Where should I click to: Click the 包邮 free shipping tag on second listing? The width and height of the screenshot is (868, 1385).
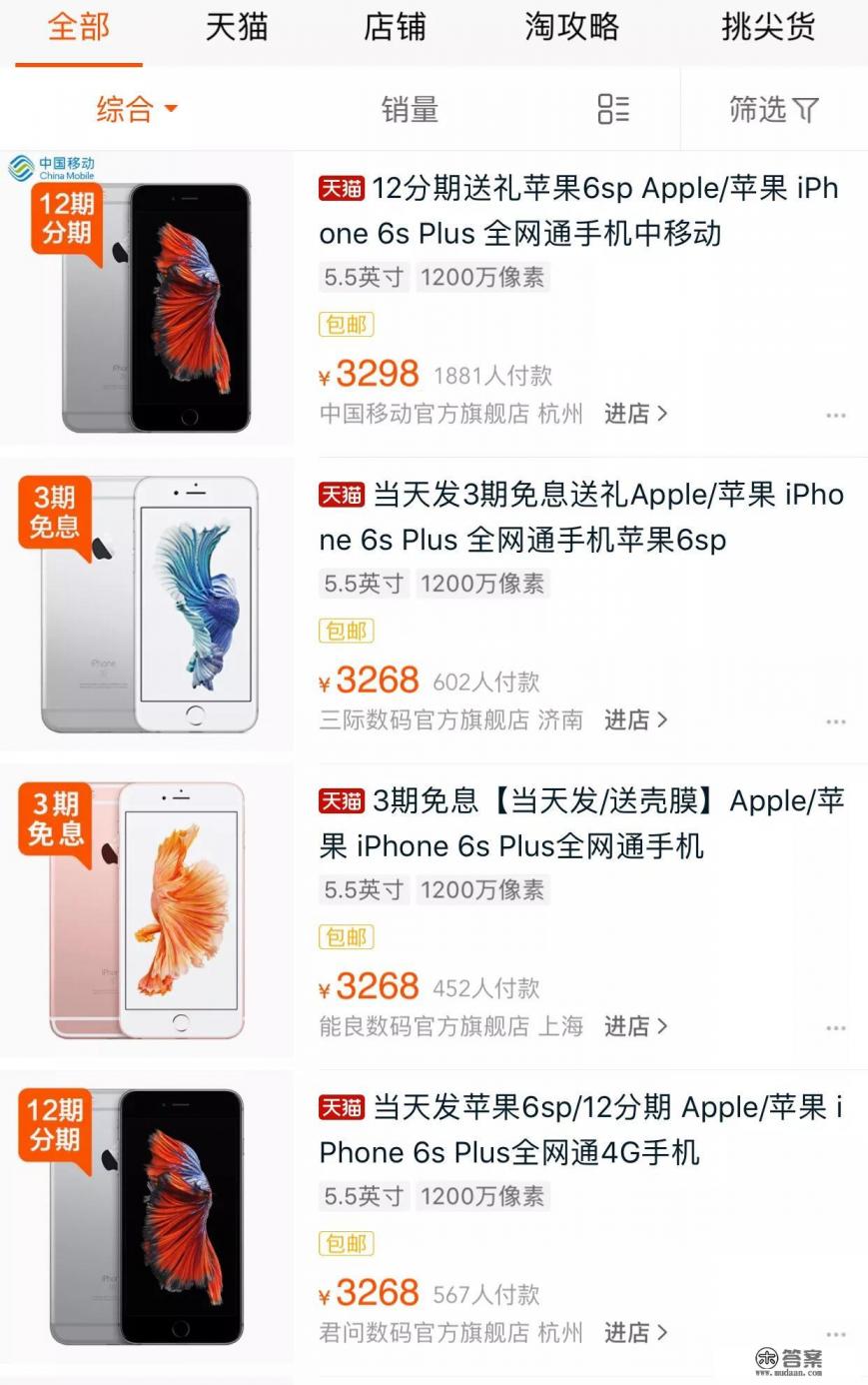point(346,631)
